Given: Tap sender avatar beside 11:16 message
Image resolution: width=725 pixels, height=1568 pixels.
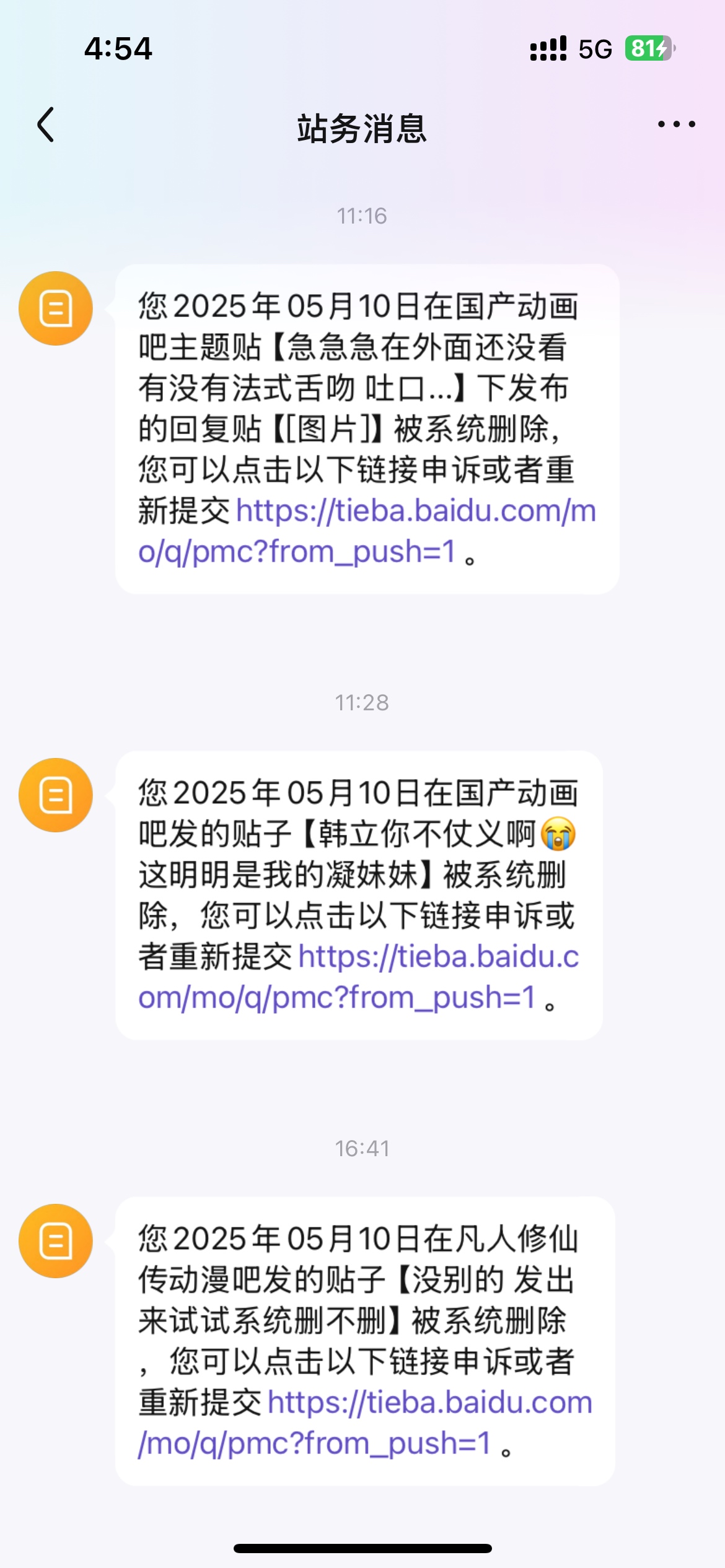Looking at the screenshot, I should (56, 308).
